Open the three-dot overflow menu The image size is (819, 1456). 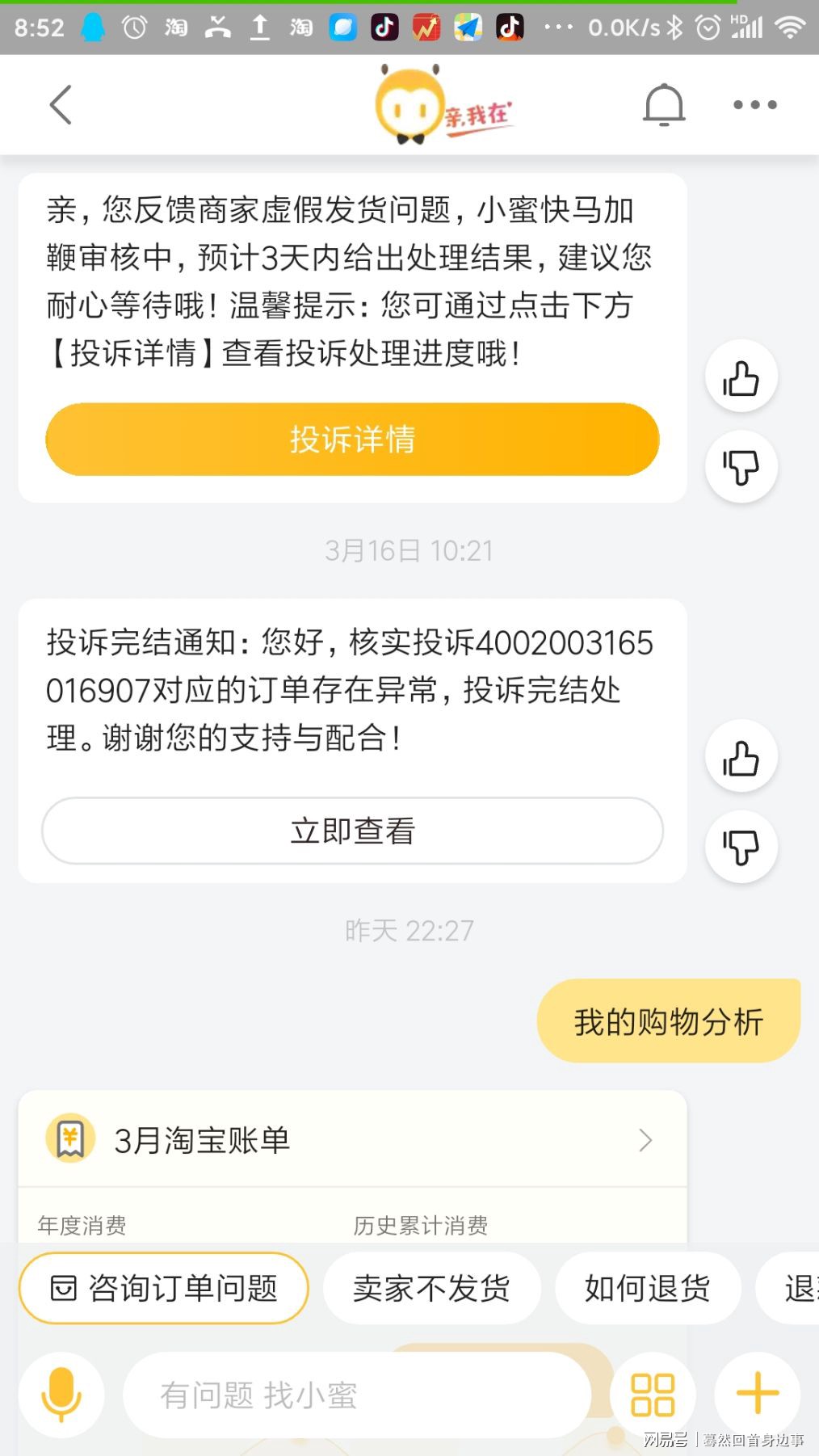(x=755, y=105)
